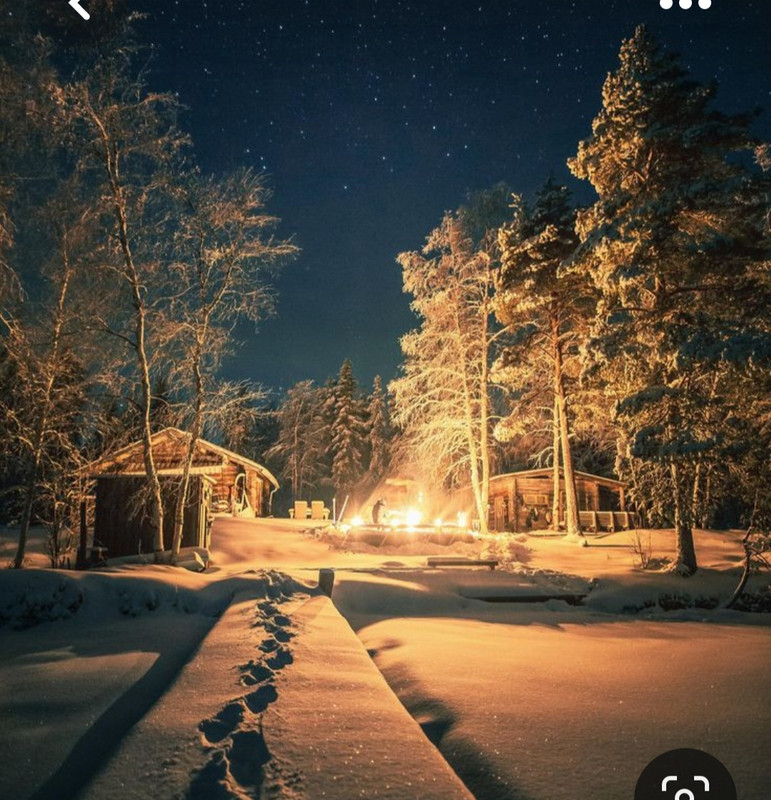Open the three-dot overflow menu
This screenshot has height=800, width=771.
coord(685,5)
